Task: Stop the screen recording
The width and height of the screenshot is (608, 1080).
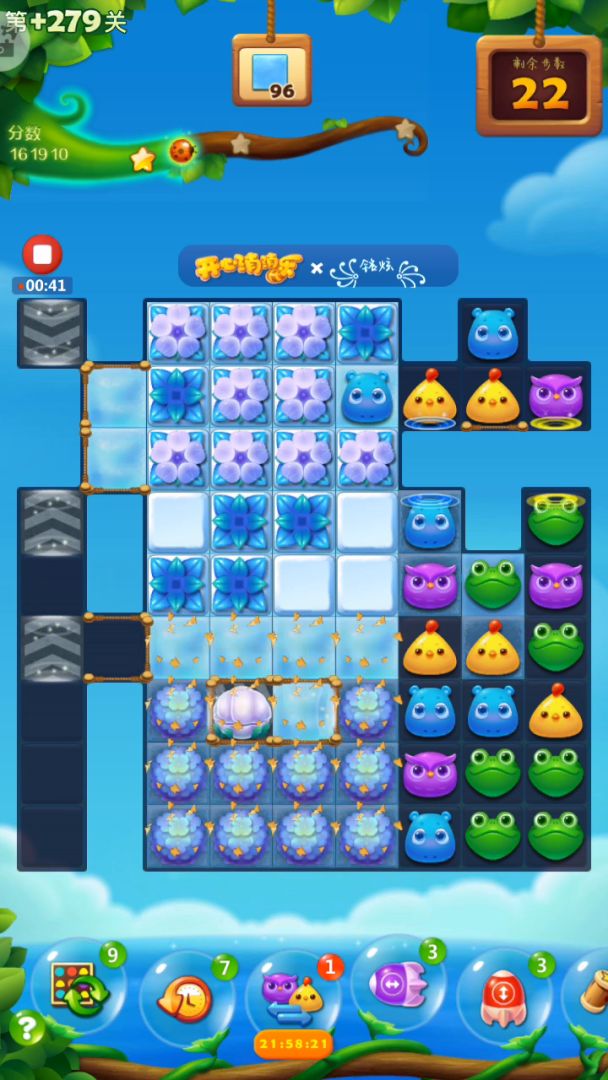Action: 42,254
